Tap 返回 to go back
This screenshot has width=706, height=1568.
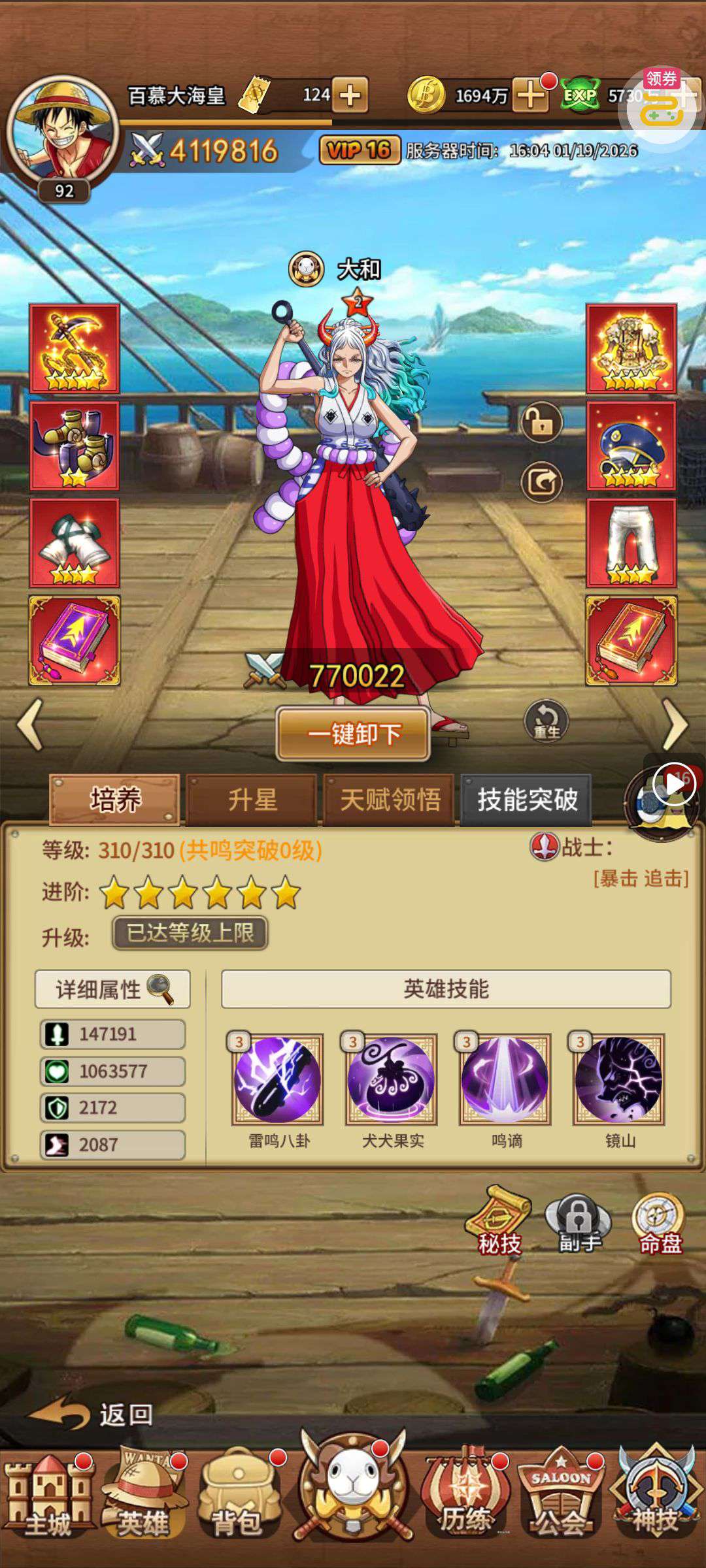pos(92,1415)
